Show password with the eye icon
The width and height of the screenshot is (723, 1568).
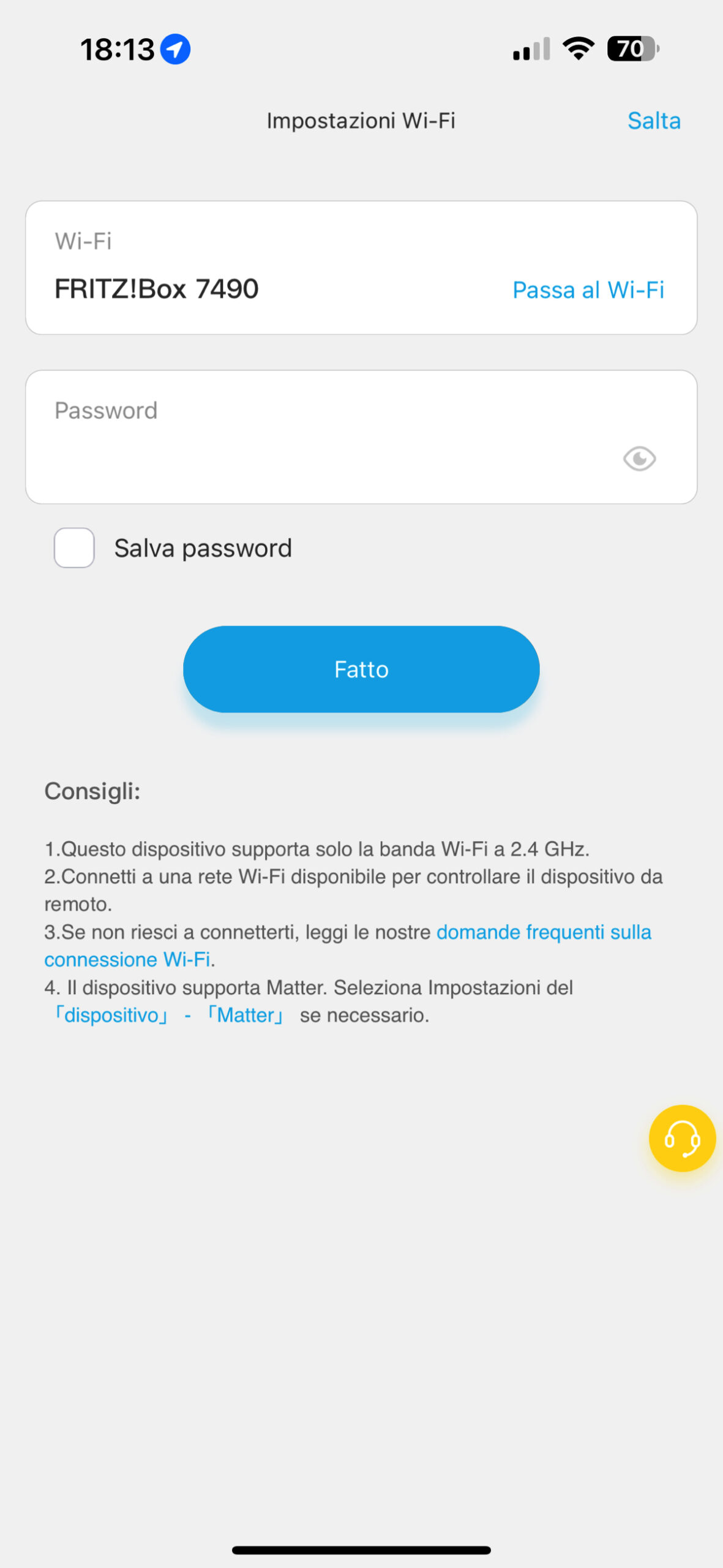(639, 458)
